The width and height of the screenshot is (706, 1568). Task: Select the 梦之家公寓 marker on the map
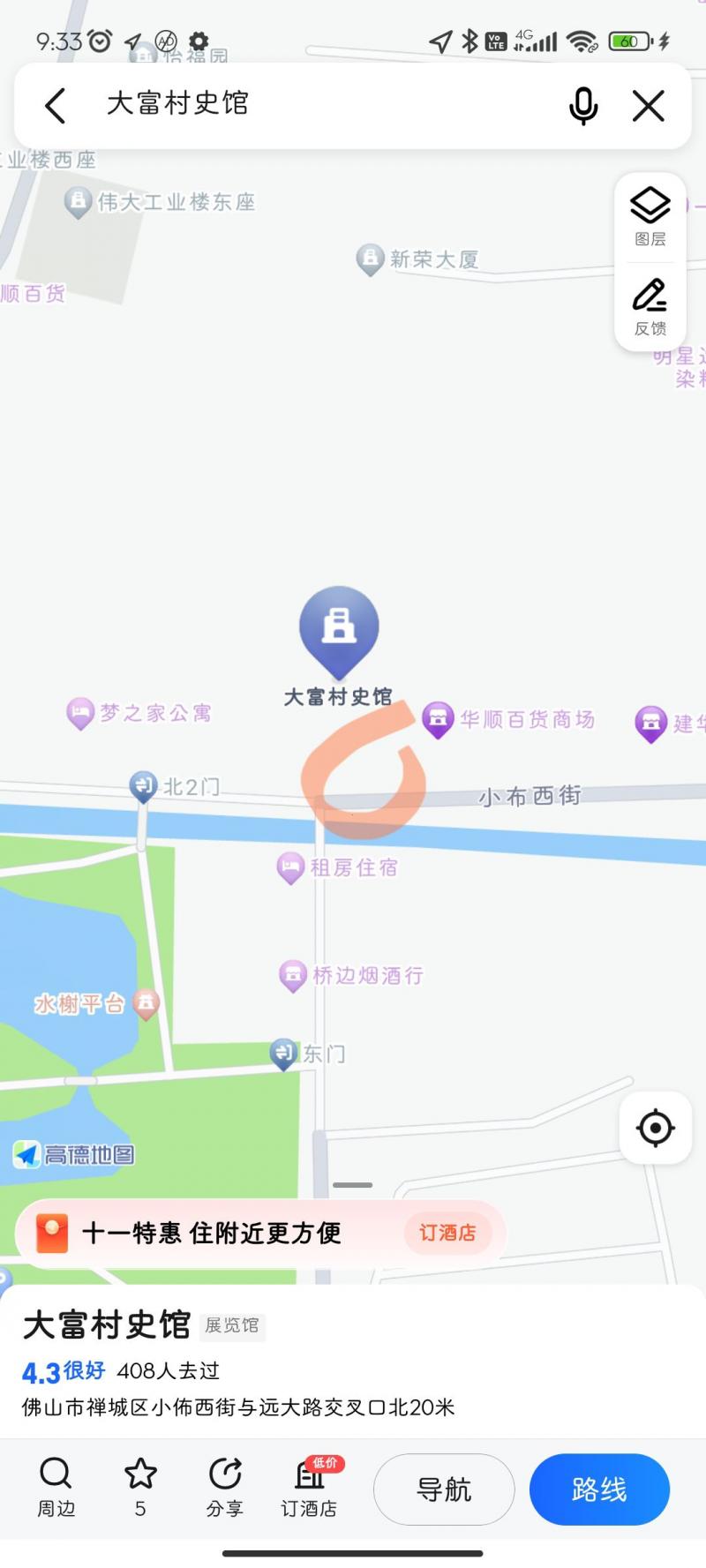click(x=80, y=713)
